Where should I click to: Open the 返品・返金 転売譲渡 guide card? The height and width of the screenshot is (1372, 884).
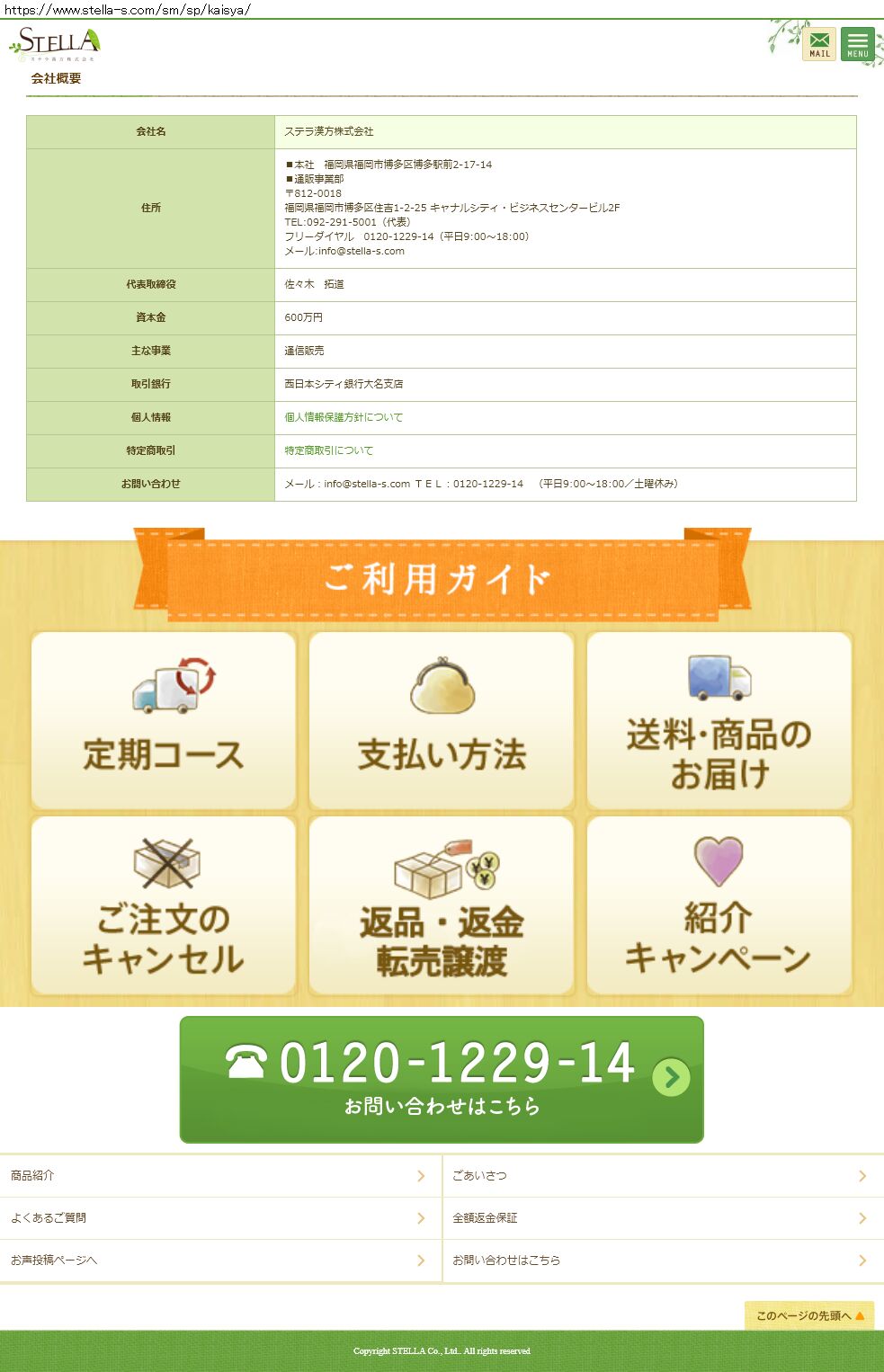point(442,905)
